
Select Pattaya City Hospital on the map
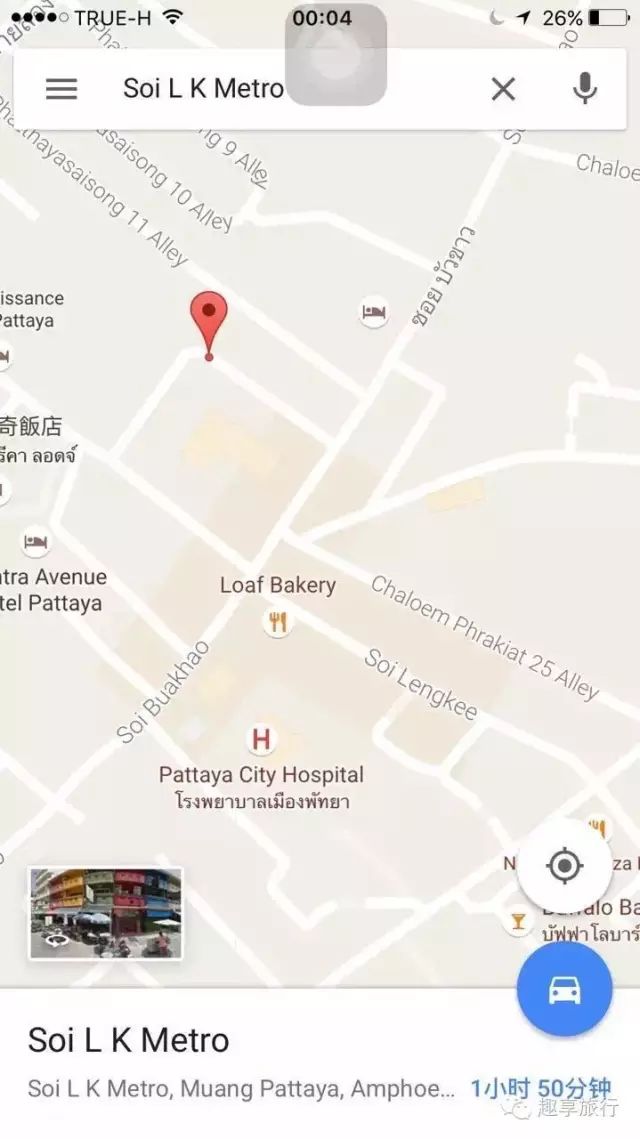(x=261, y=740)
